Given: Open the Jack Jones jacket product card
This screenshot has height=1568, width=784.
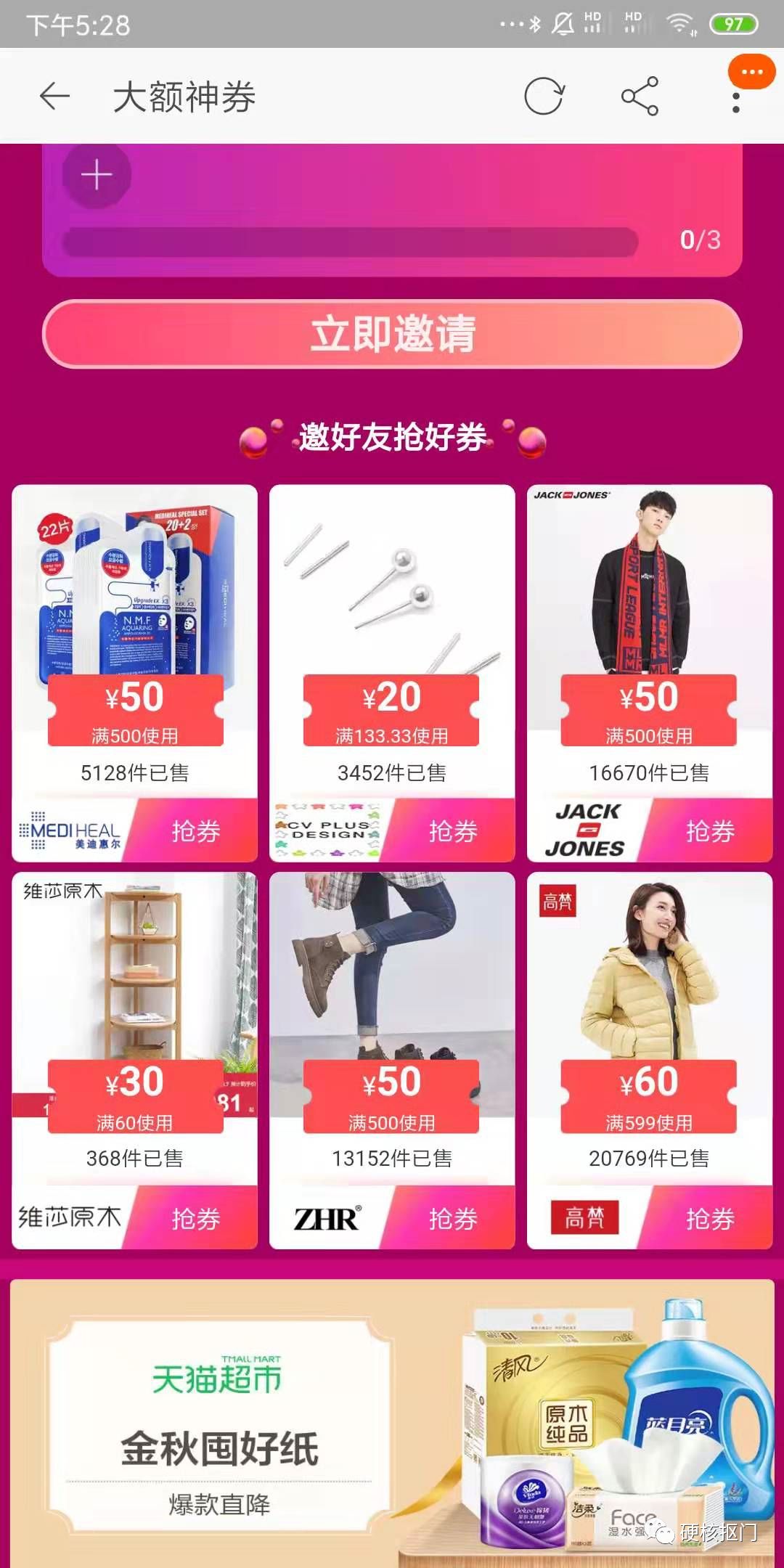Looking at the screenshot, I should (x=649, y=581).
